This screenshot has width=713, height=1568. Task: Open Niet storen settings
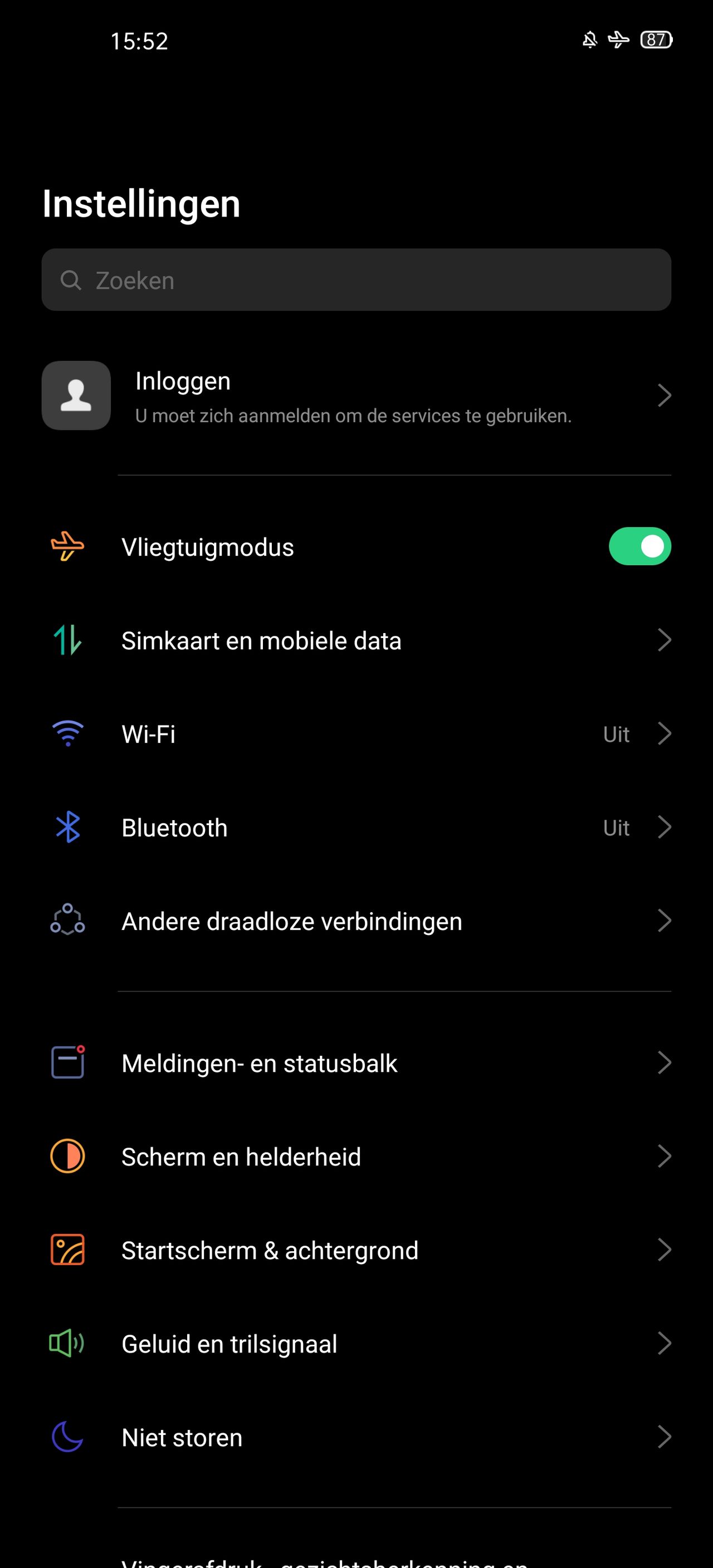[x=356, y=1437]
